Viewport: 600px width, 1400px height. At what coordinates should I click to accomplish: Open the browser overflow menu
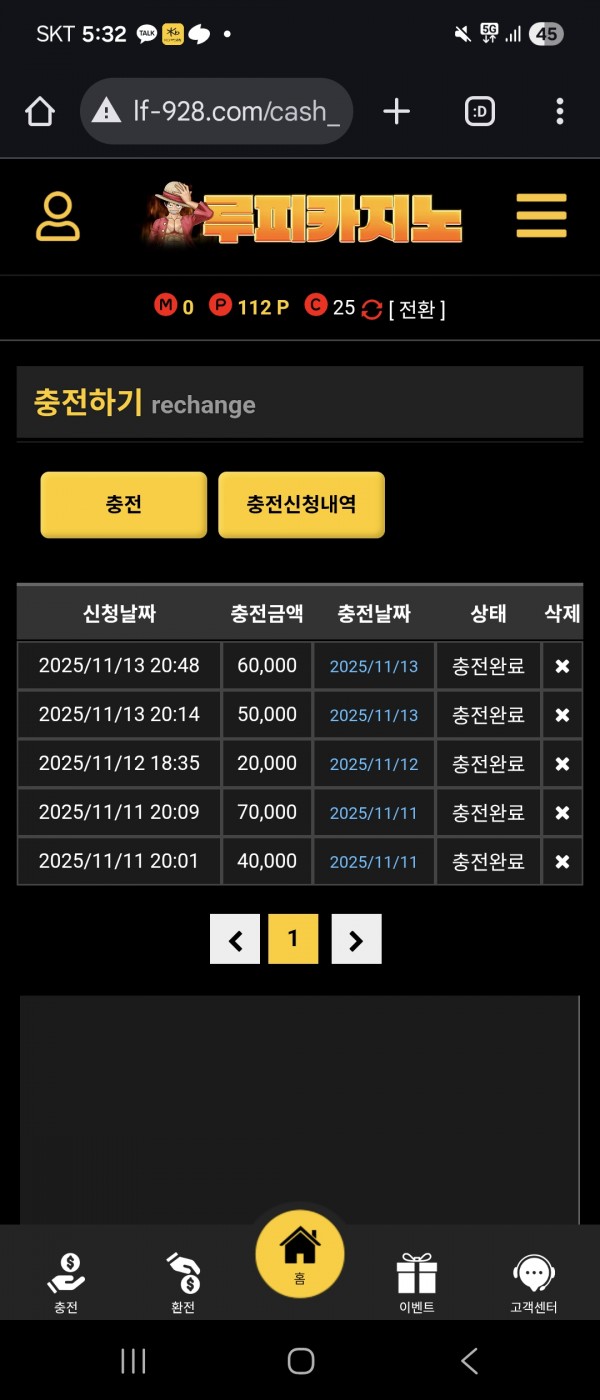[x=559, y=112]
